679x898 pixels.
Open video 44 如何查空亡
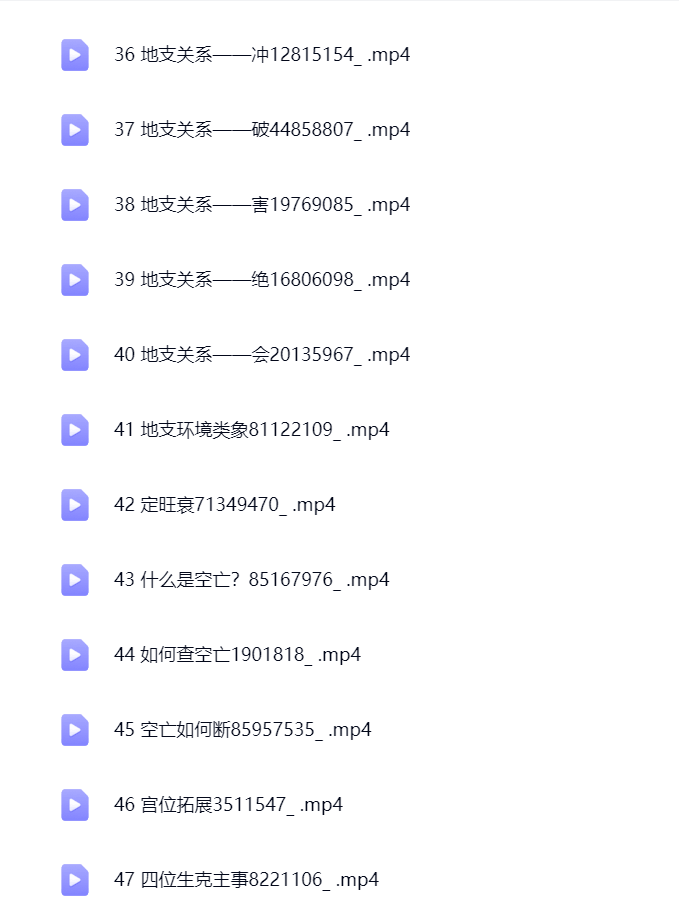point(237,655)
